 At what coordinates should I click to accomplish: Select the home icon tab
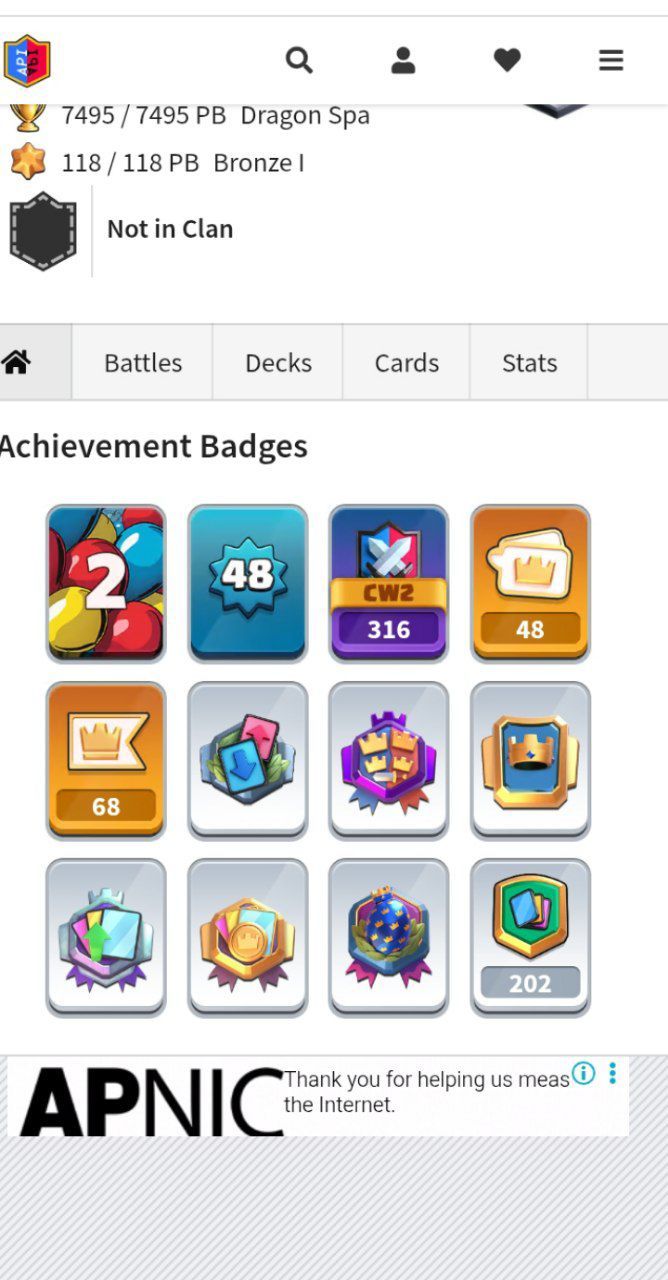(17, 363)
